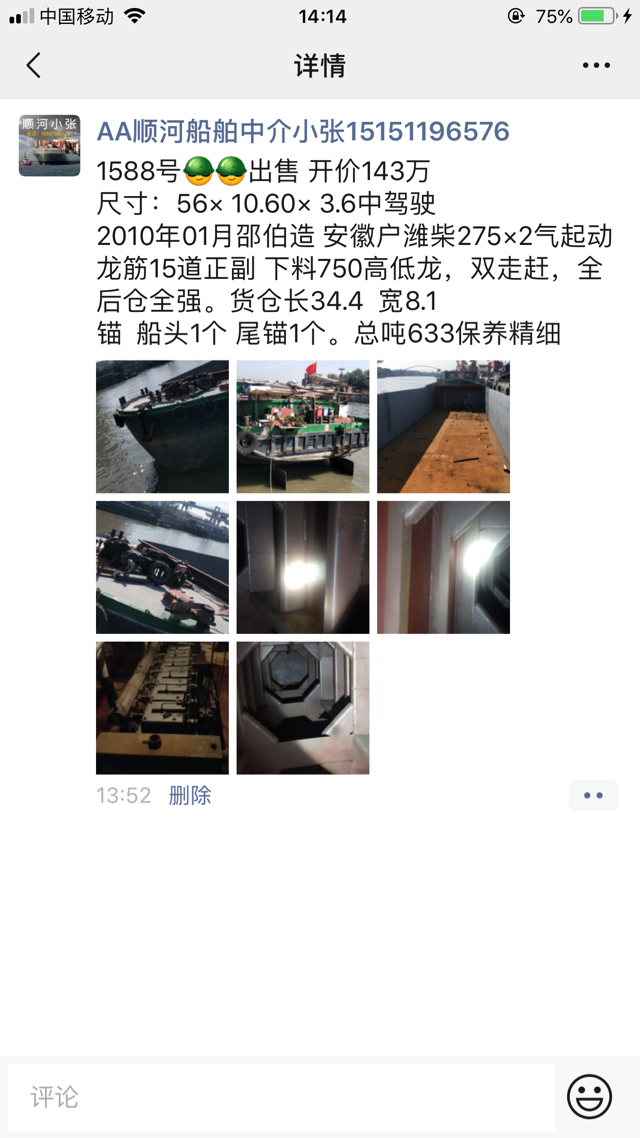View the photo with the red flag boat
The image size is (640, 1138).
click(303, 427)
